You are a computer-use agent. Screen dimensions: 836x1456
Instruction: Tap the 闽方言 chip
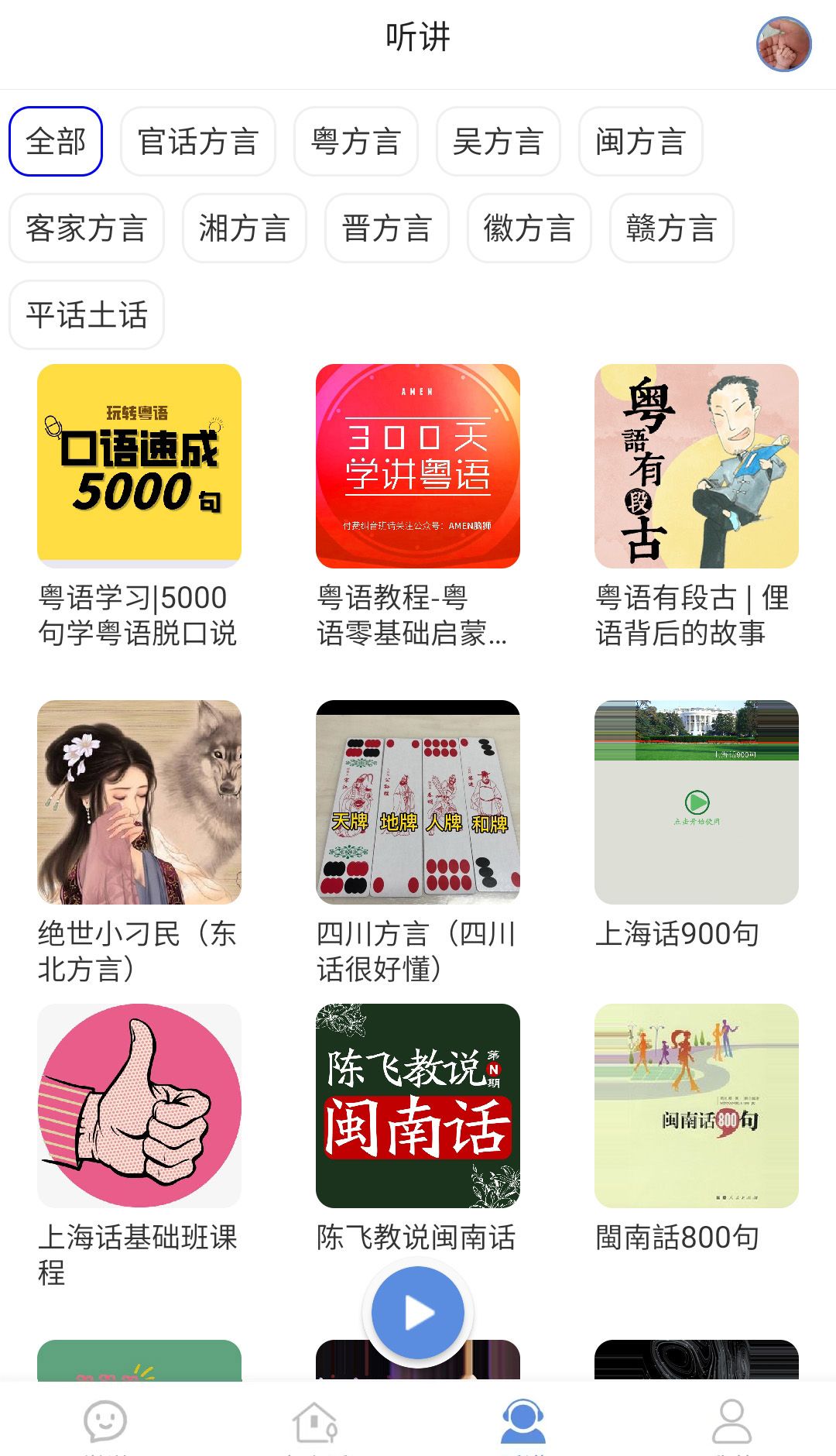[x=640, y=142]
